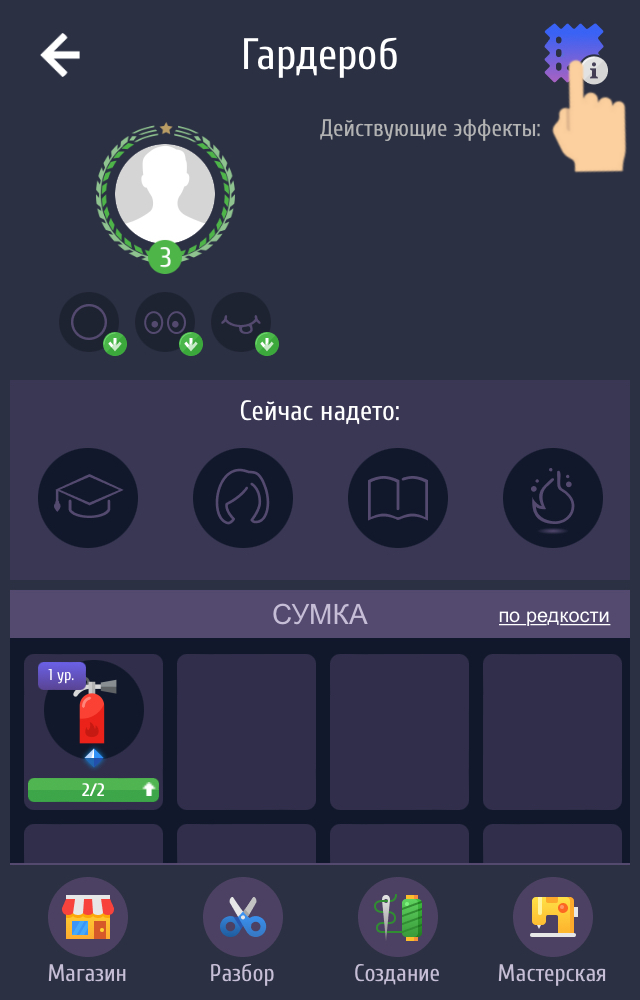Viewport: 640px width, 1000px height.
Task: Open the book equipment slot
Action: pos(398,498)
